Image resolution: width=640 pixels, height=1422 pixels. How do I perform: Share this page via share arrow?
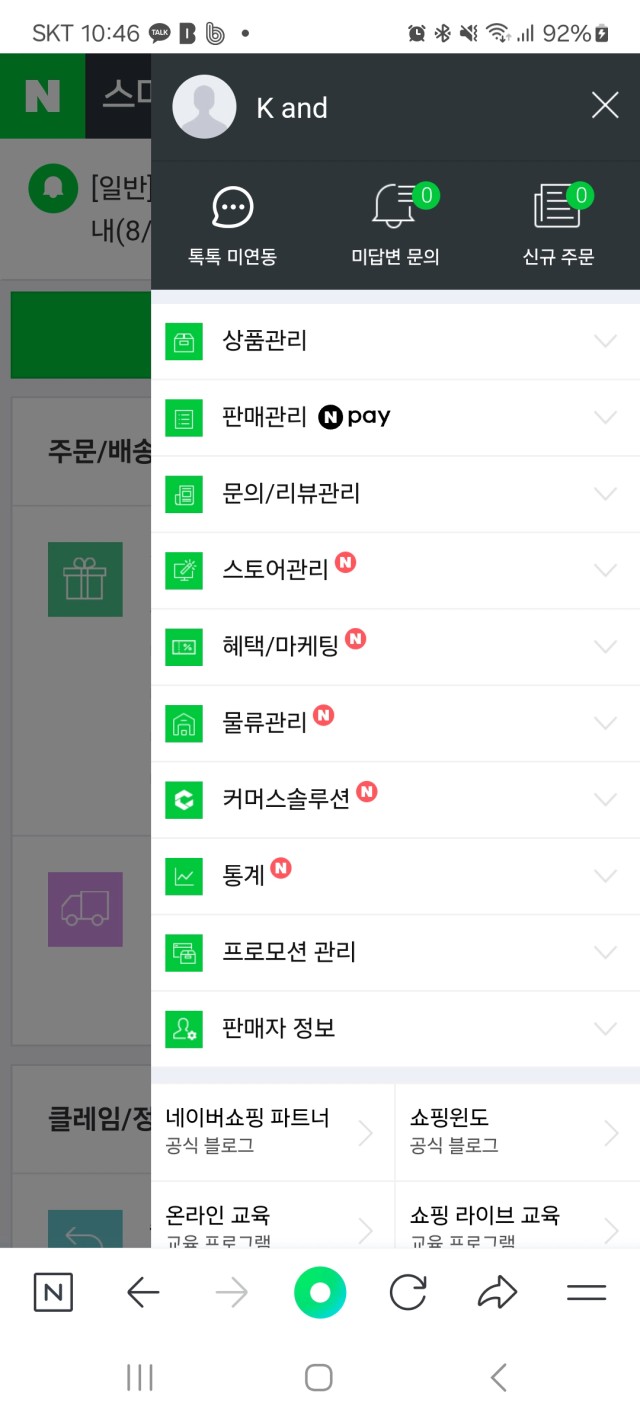pyautogui.click(x=497, y=1293)
